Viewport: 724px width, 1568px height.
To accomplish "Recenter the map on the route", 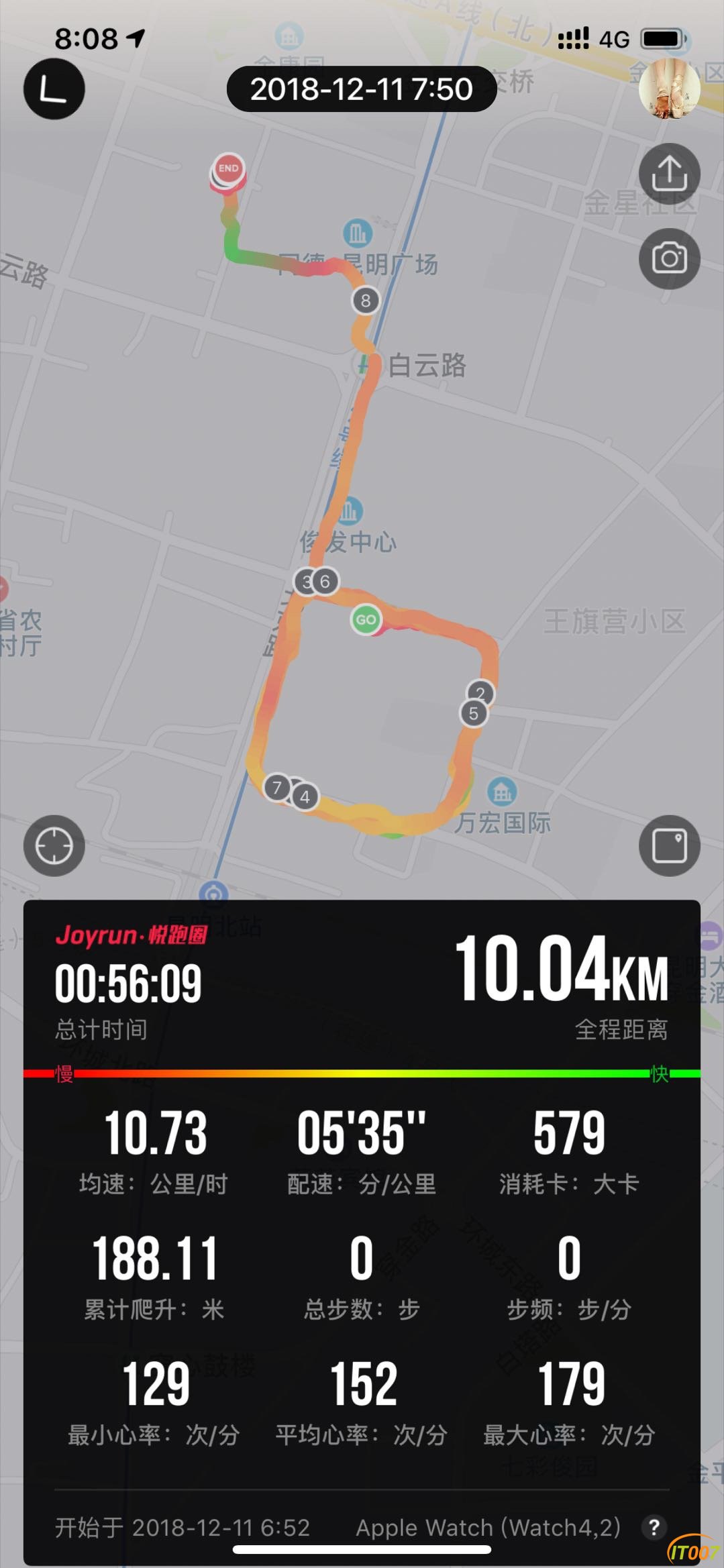I will click(54, 845).
